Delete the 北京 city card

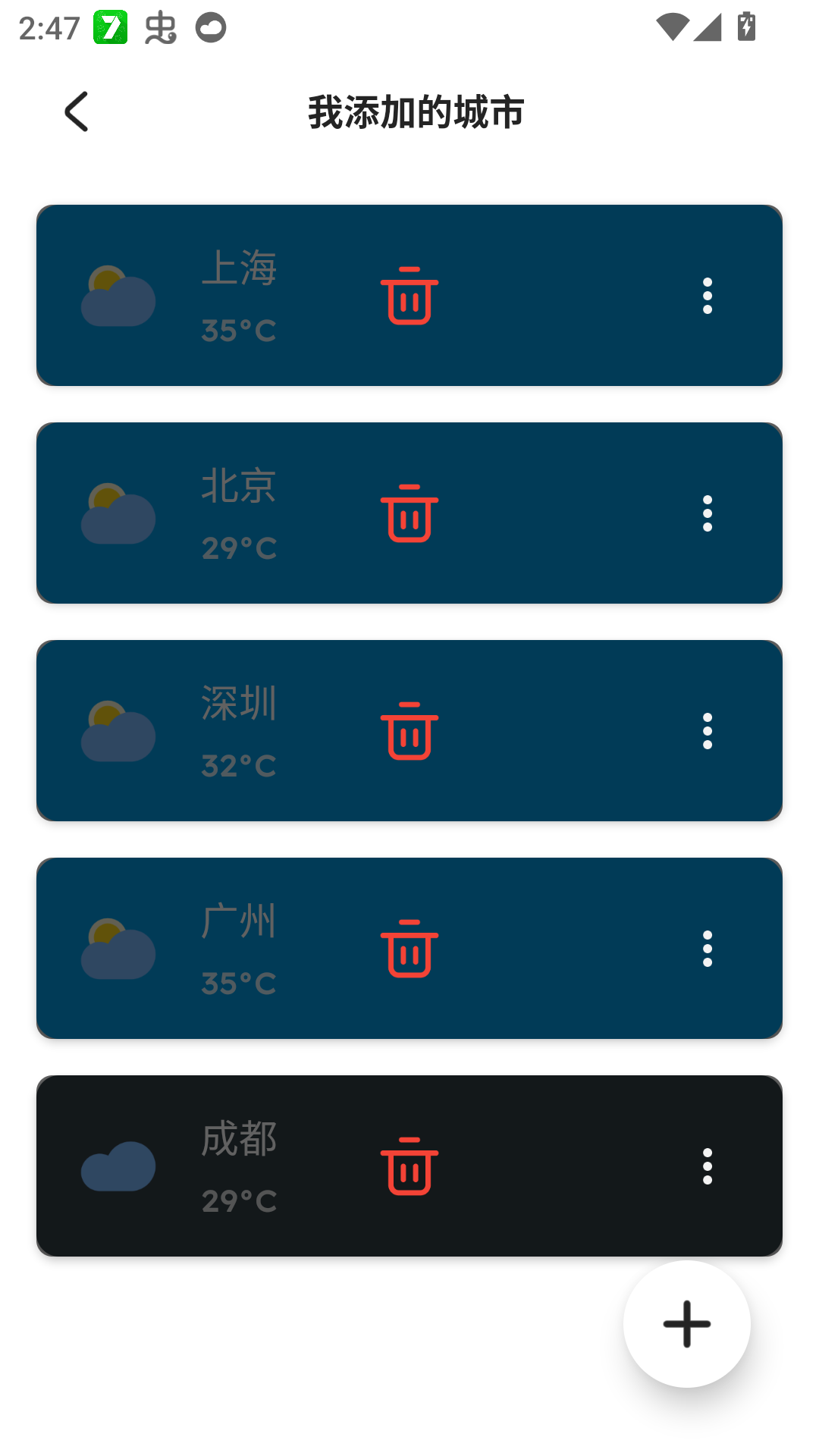click(409, 513)
